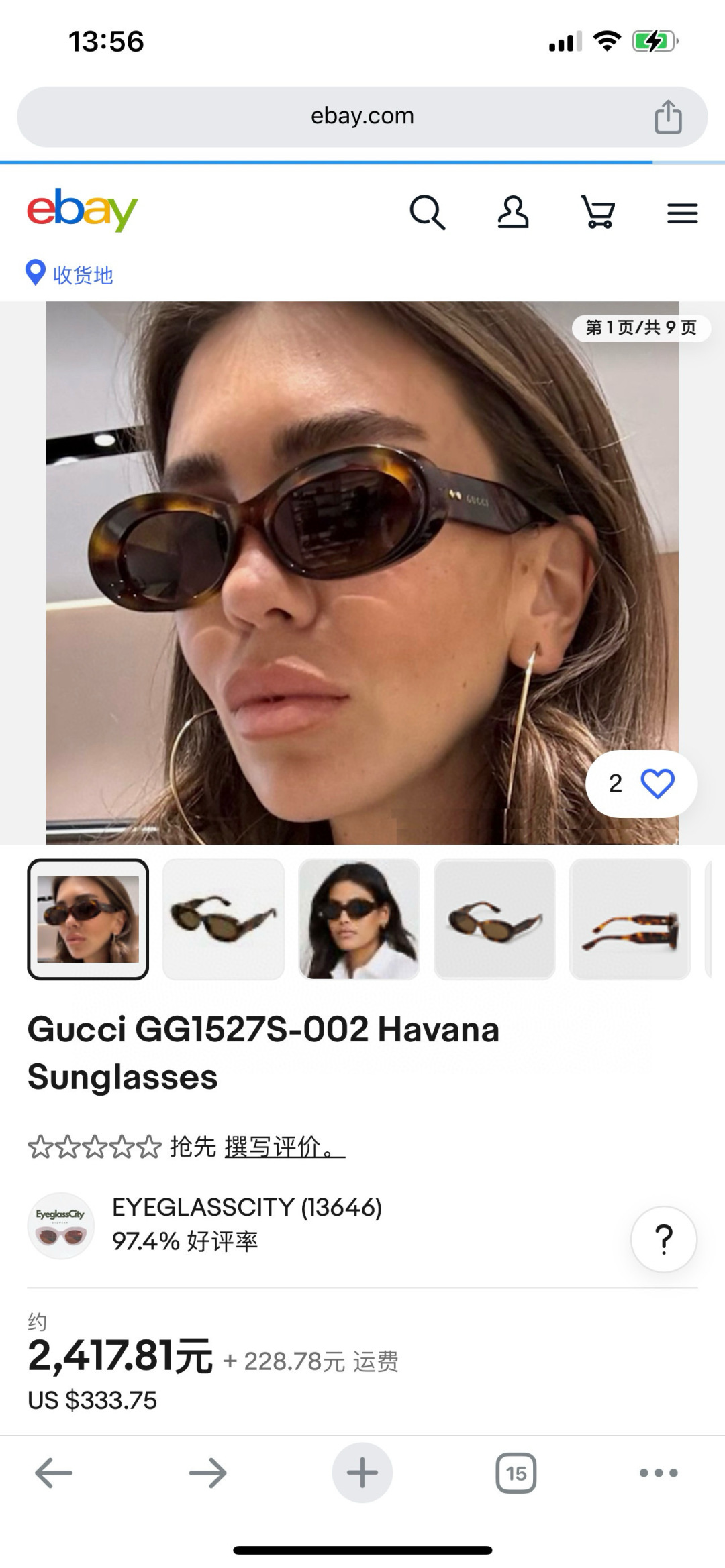Add sunglasses to watchlist via heart
Viewport: 725px width, 1568px height.
(x=657, y=783)
